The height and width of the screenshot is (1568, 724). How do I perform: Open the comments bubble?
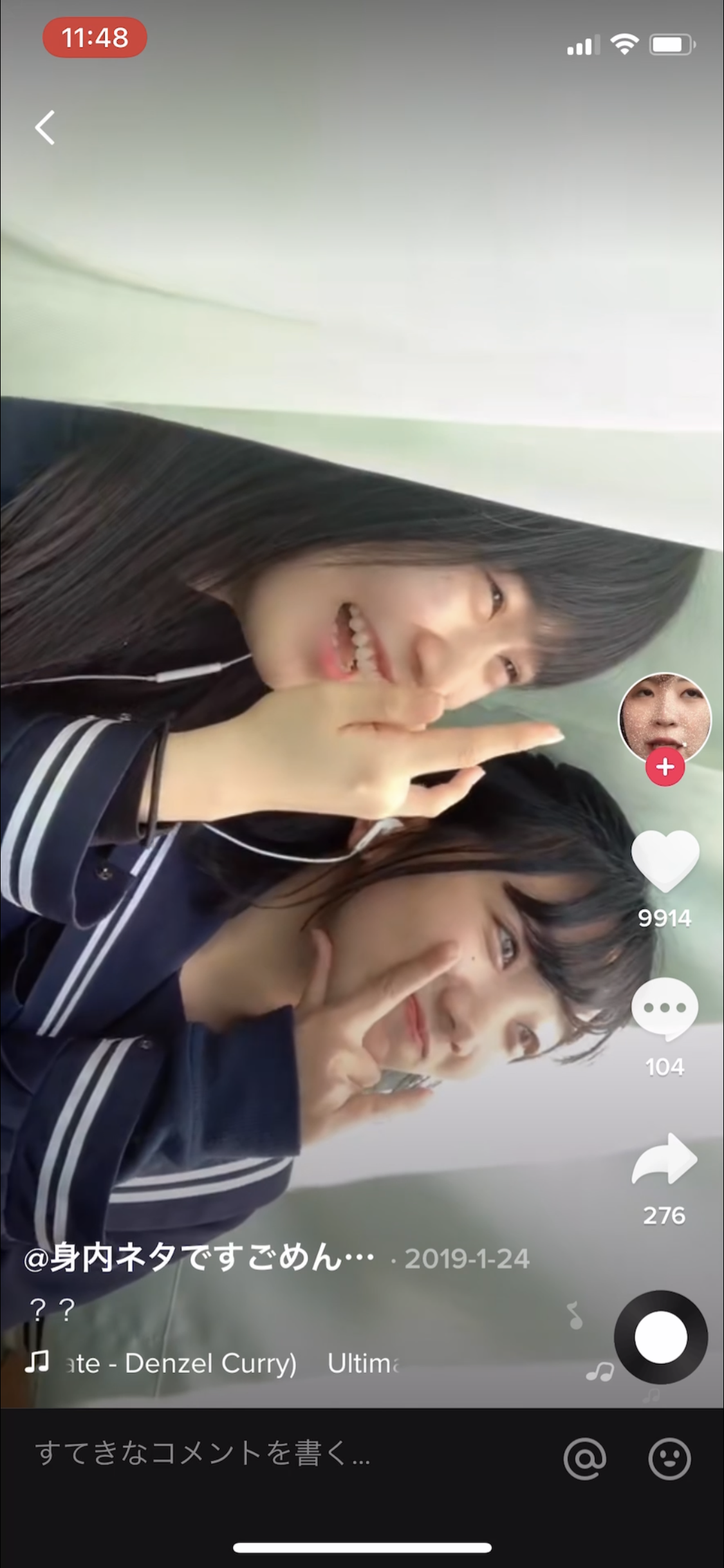(665, 1009)
